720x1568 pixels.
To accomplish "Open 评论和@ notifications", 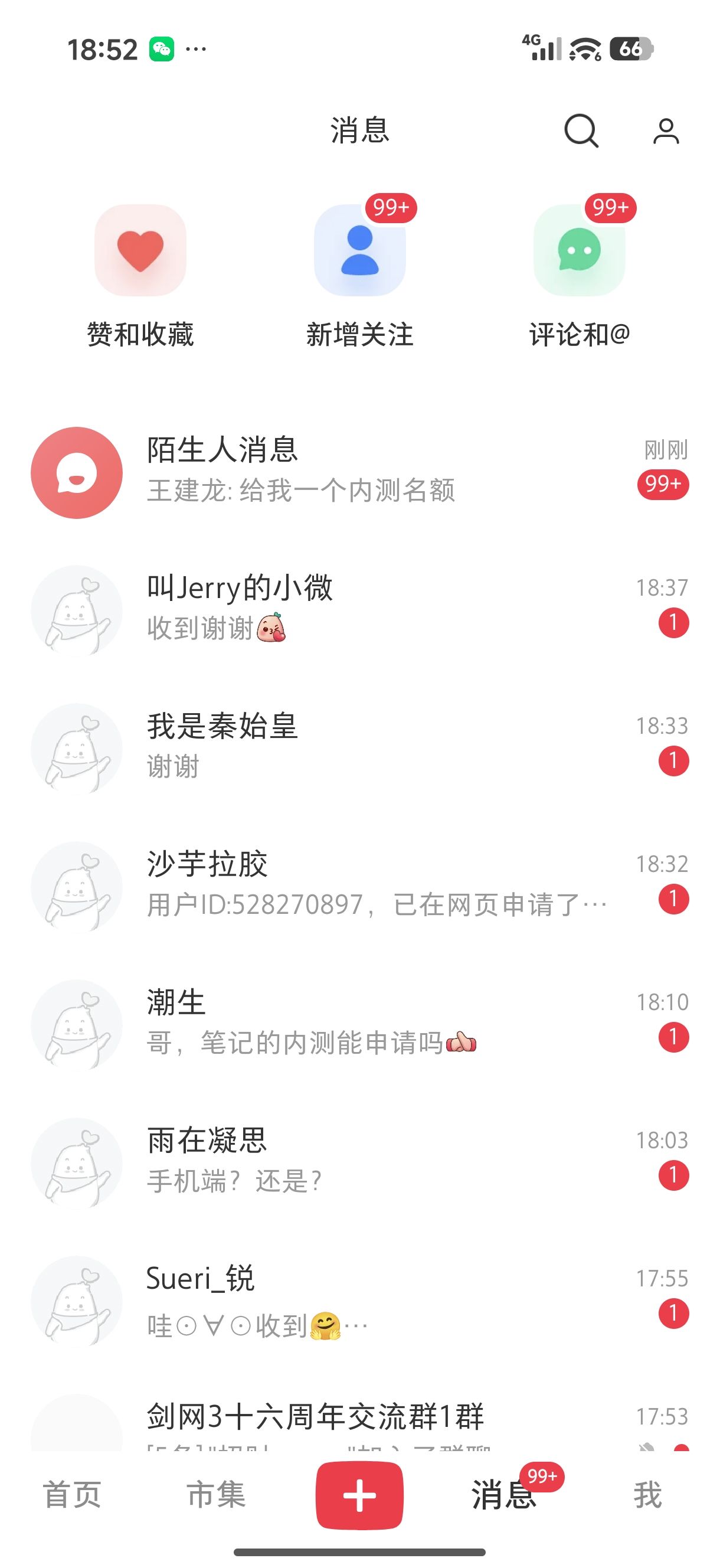I will (579, 251).
